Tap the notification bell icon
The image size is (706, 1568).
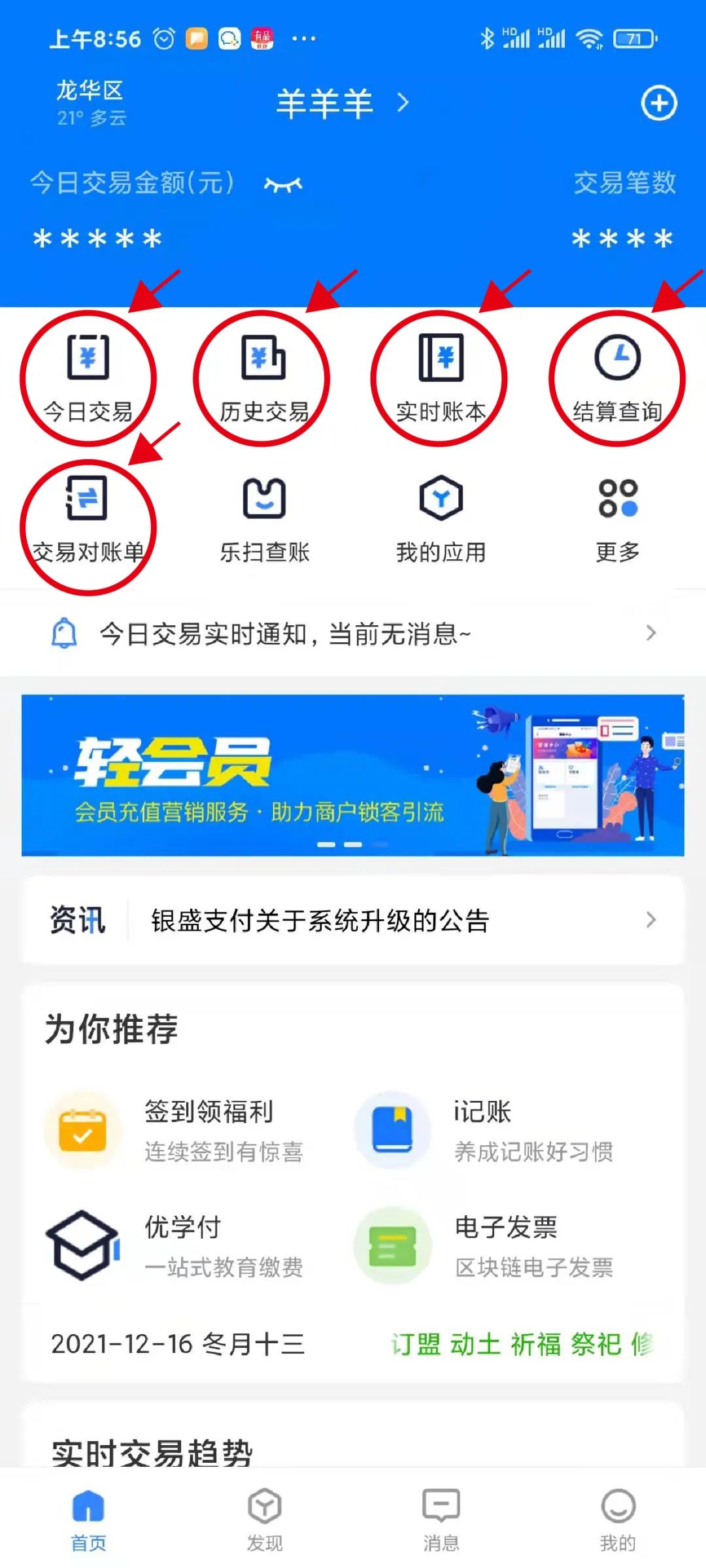[65, 632]
